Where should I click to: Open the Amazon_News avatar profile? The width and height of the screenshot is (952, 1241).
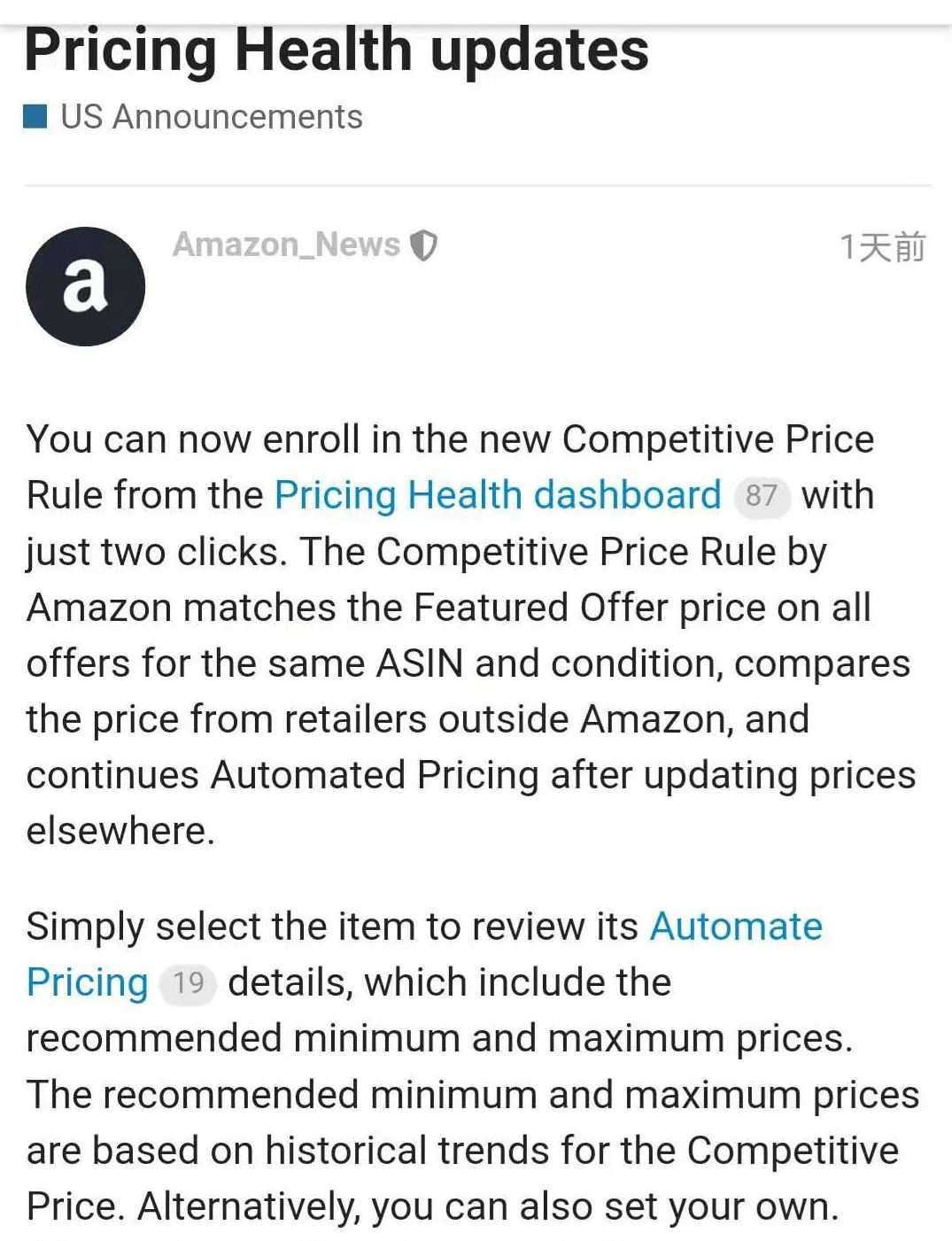pyautogui.click(x=85, y=286)
